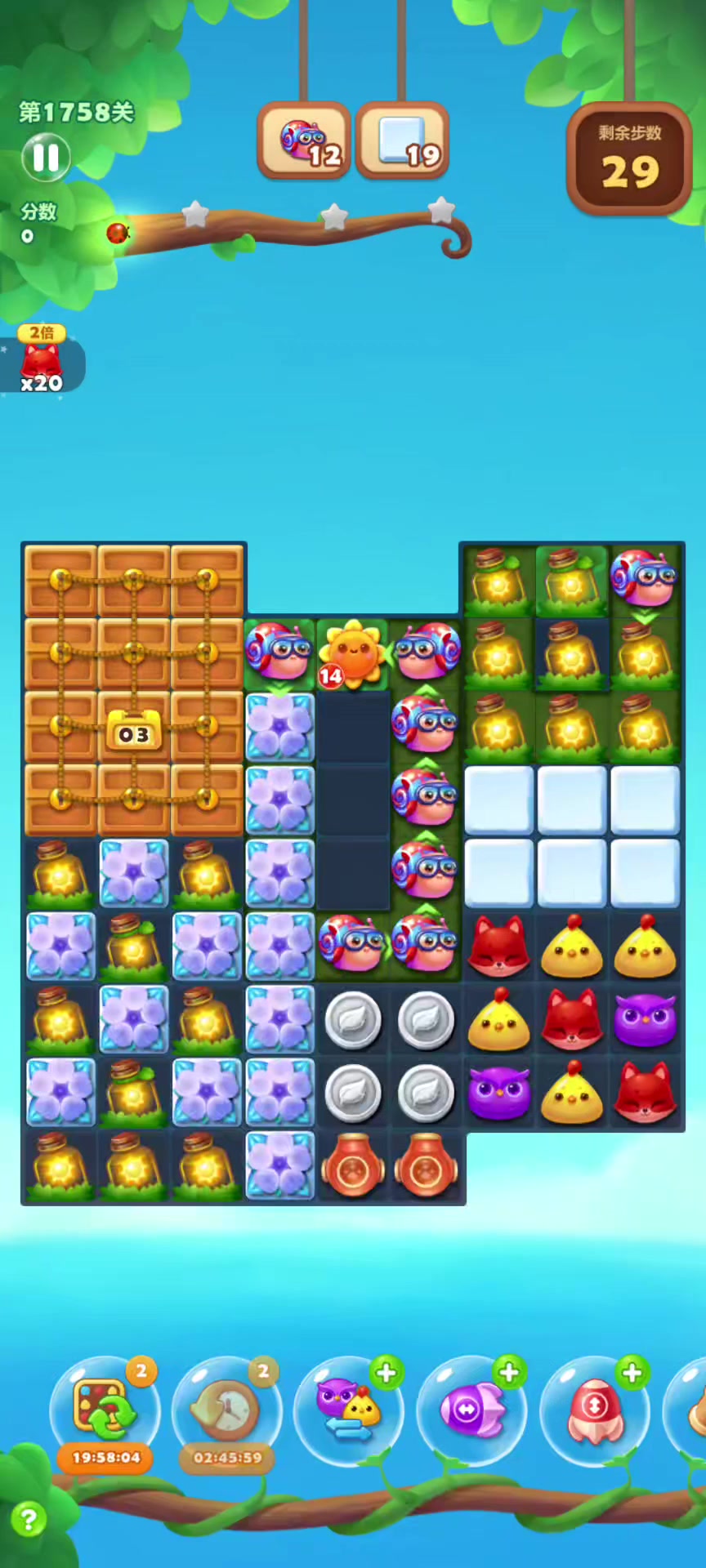Pause the game
Viewport: 706px width, 1568px height.
(x=46, y=157)
